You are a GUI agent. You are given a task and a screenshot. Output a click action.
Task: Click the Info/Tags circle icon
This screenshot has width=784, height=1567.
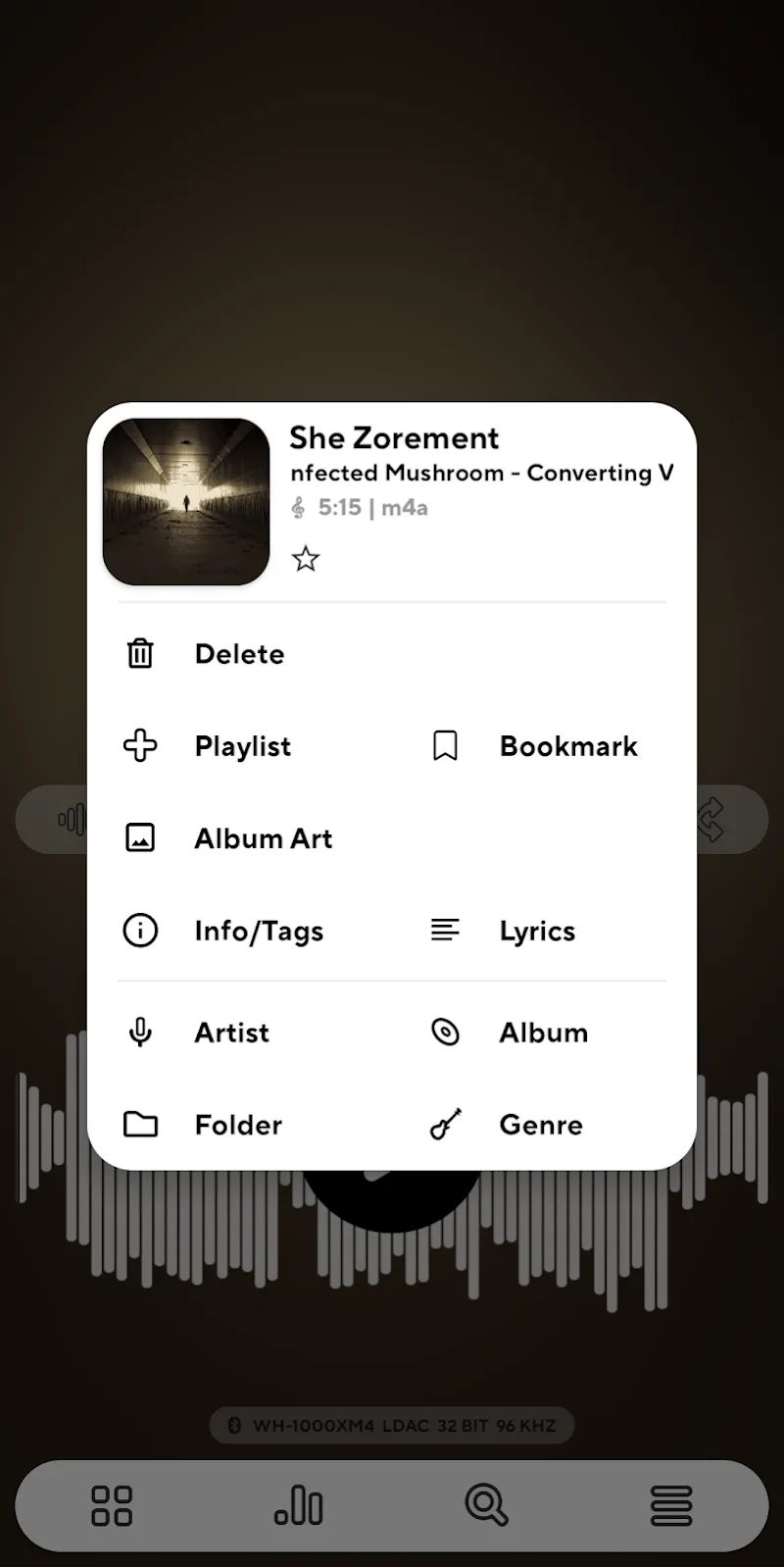pyautogui.click(x=140, y=931)
